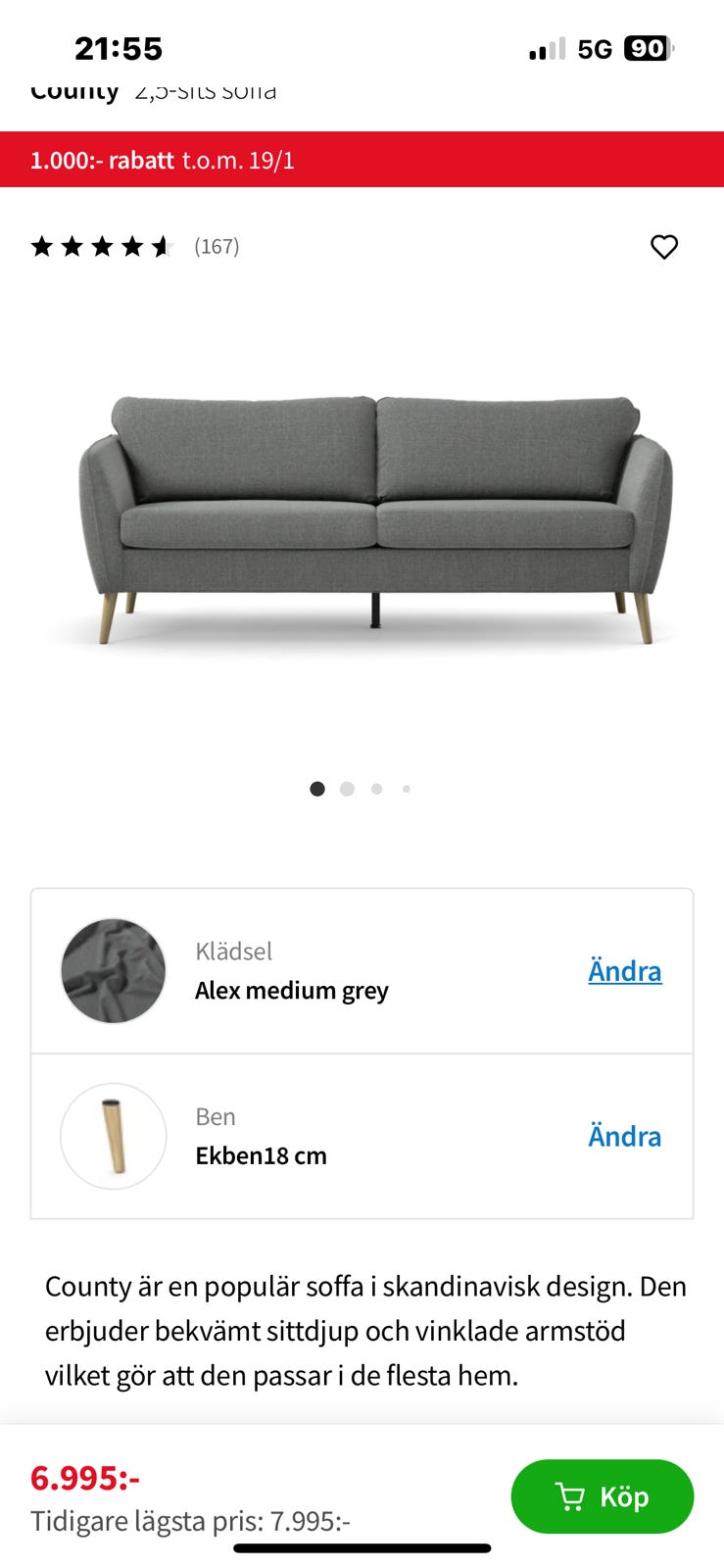This screenshot has height=1568, width=724.
Task: Expand the third carousel dot view
Action: point(376,788)
